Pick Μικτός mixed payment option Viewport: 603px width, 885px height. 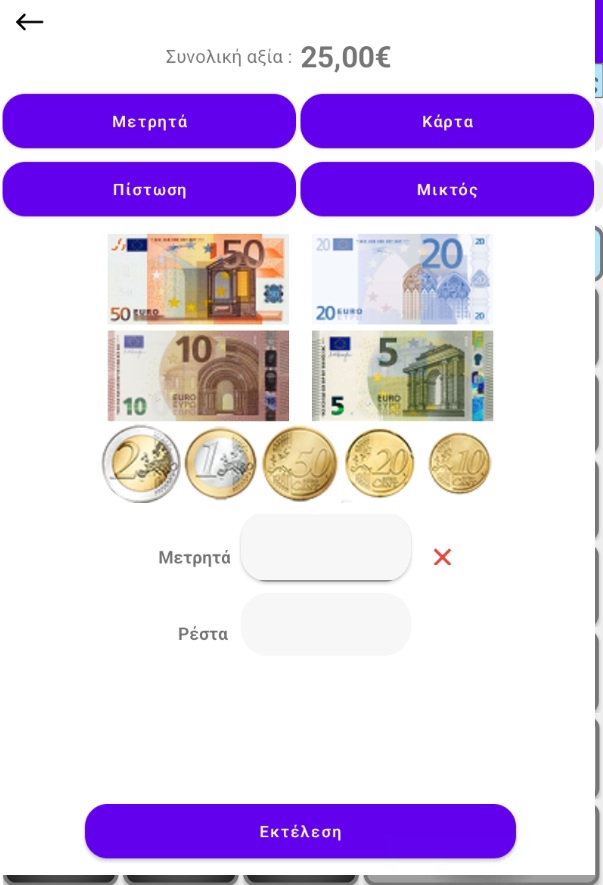(x=447, y=189)
